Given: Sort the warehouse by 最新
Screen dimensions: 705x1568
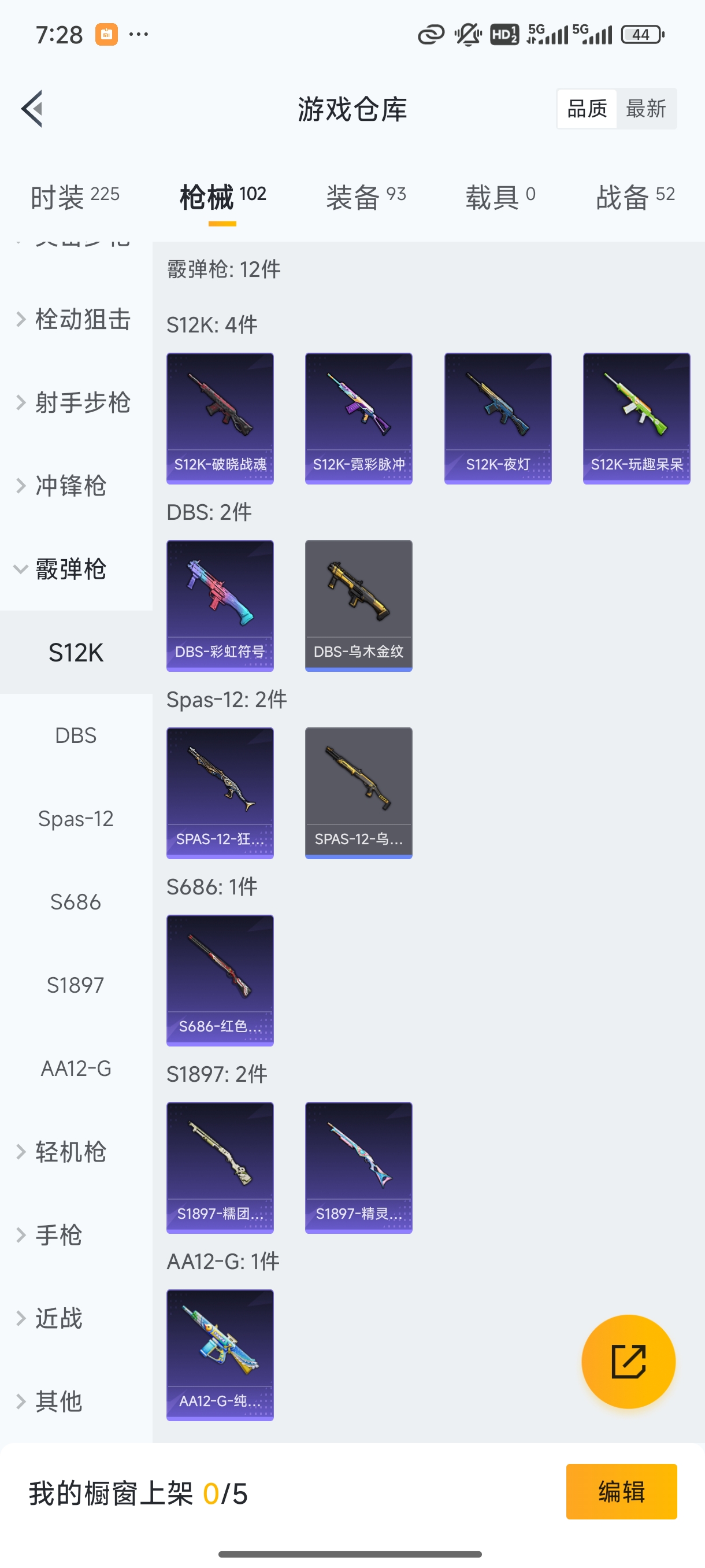Looking at the screenshot, I should click(645, 109).
